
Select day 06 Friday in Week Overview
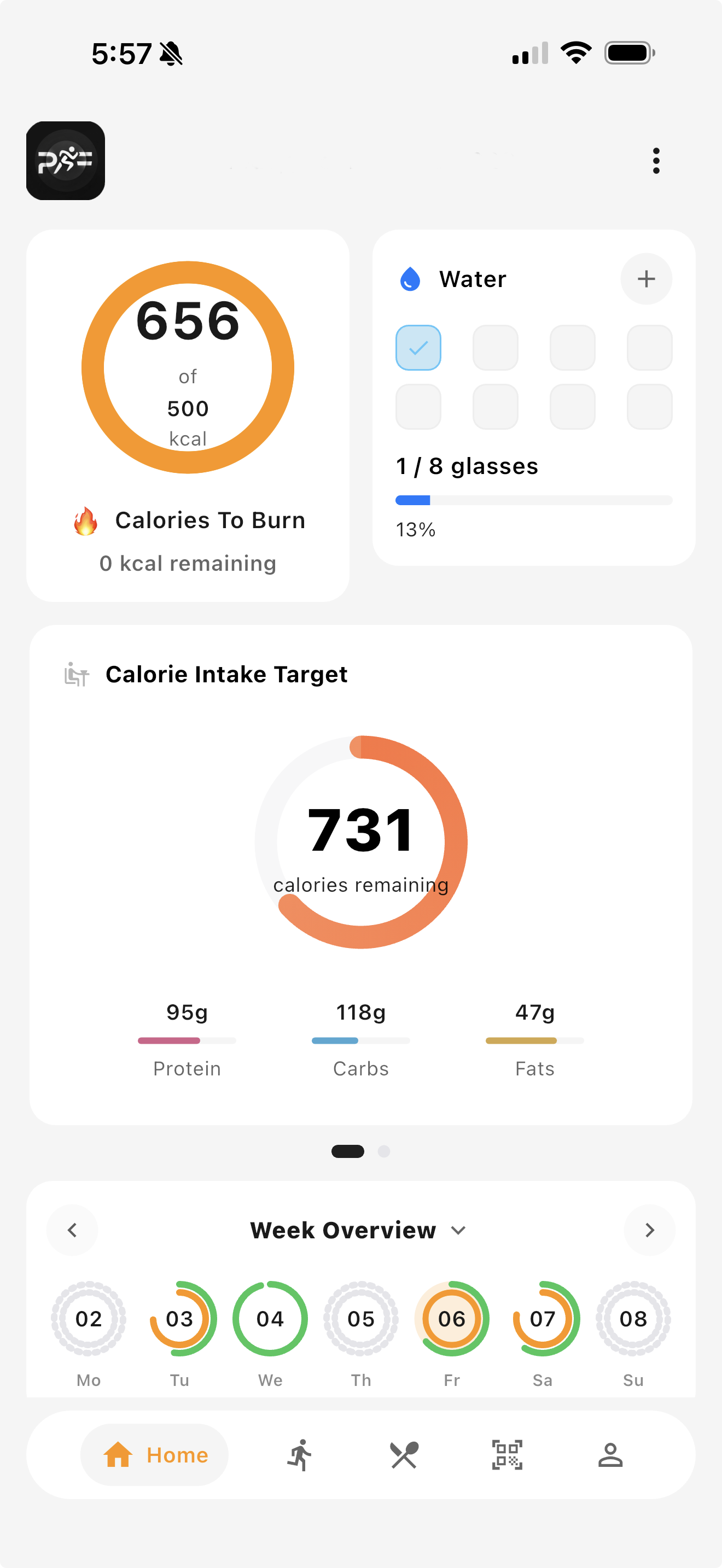point(451,1319)
